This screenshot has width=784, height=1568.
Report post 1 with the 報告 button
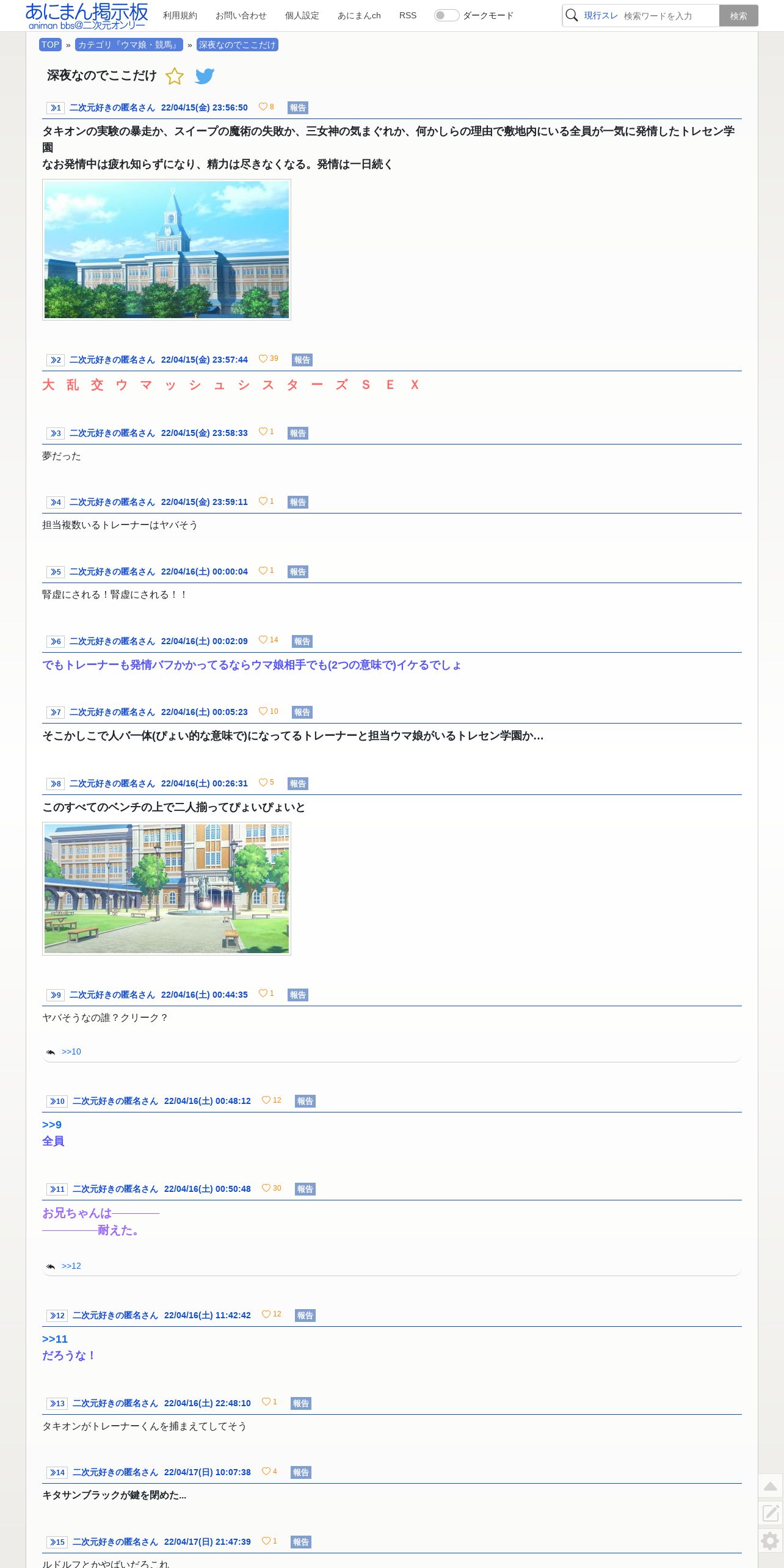(x=297, y=107)
